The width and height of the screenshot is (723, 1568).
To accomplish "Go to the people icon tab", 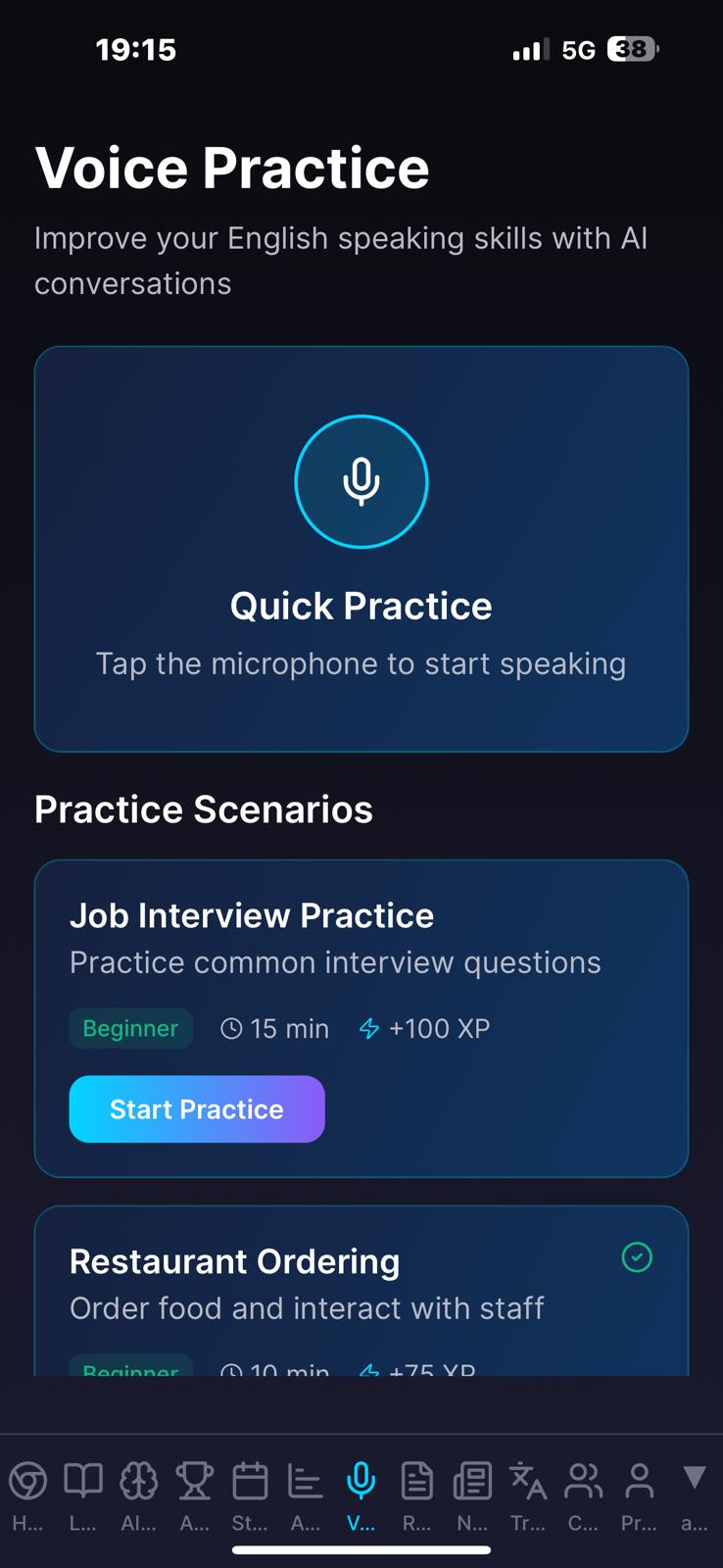I will (x=584, y=1495).
